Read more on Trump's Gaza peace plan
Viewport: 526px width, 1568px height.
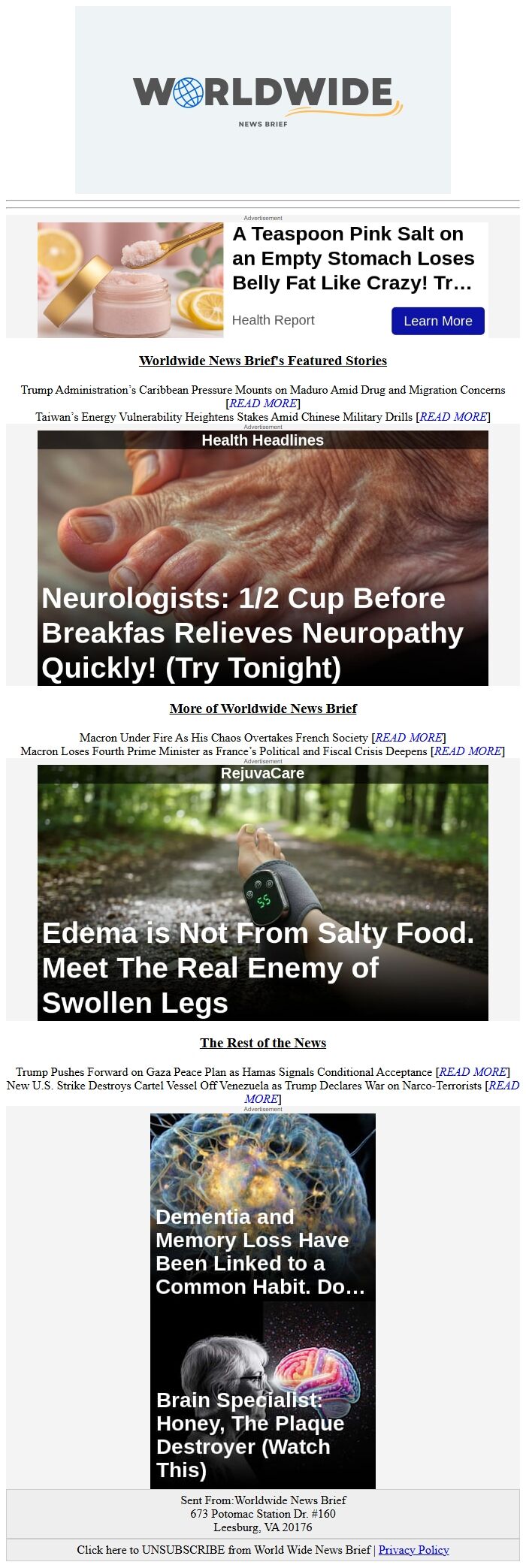tap(474, 1072)
